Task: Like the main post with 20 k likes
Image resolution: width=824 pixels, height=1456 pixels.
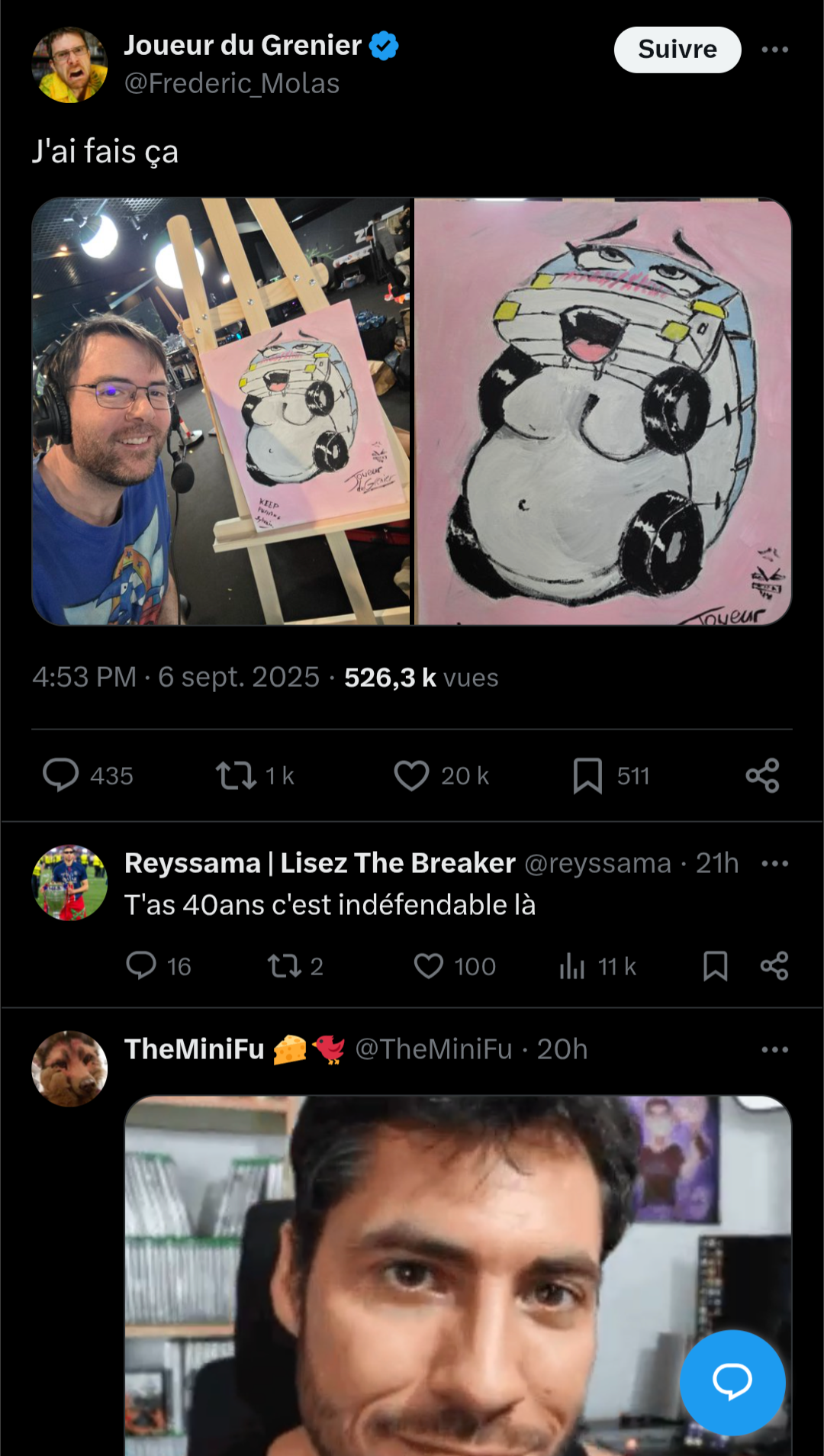Action: (x=412, y=775)
